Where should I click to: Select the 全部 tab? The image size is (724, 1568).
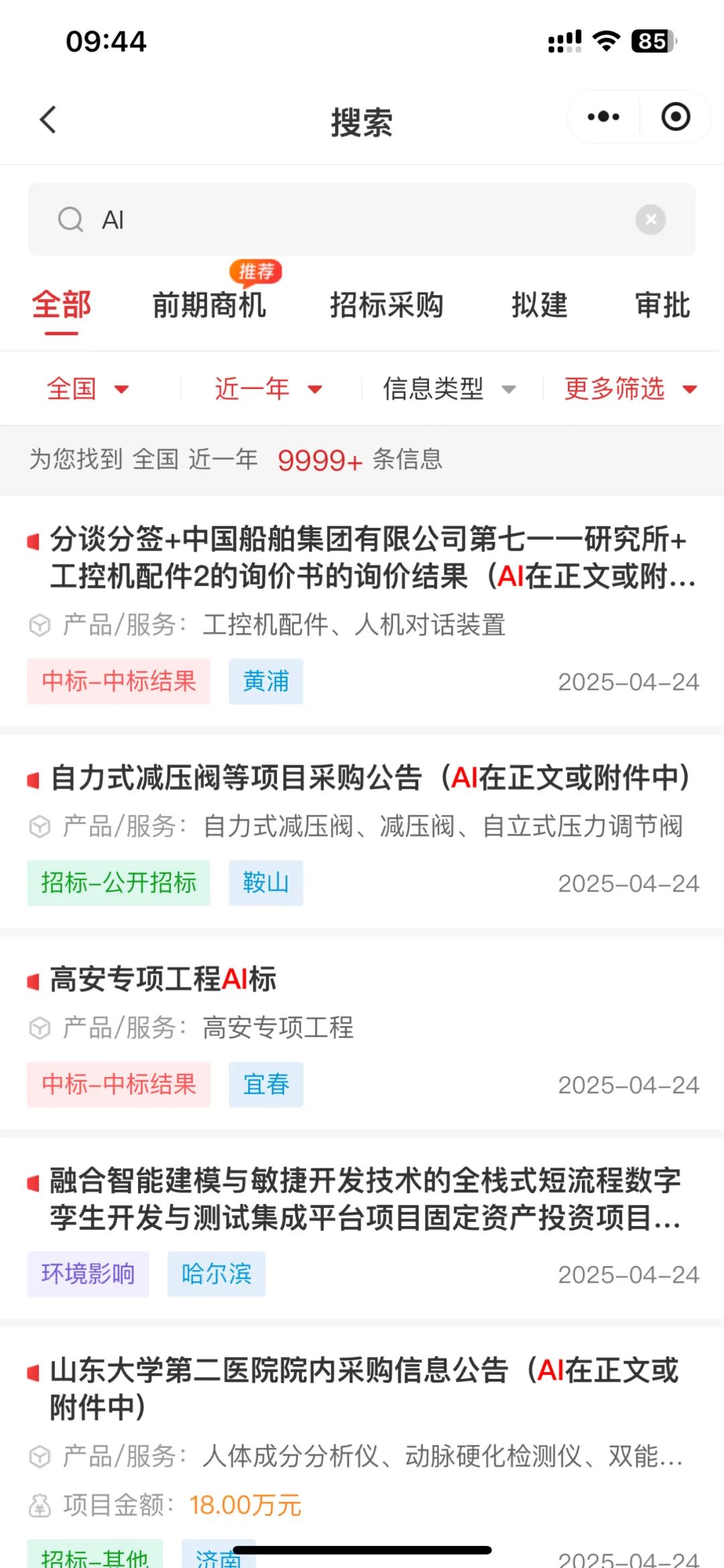(62, 305)
